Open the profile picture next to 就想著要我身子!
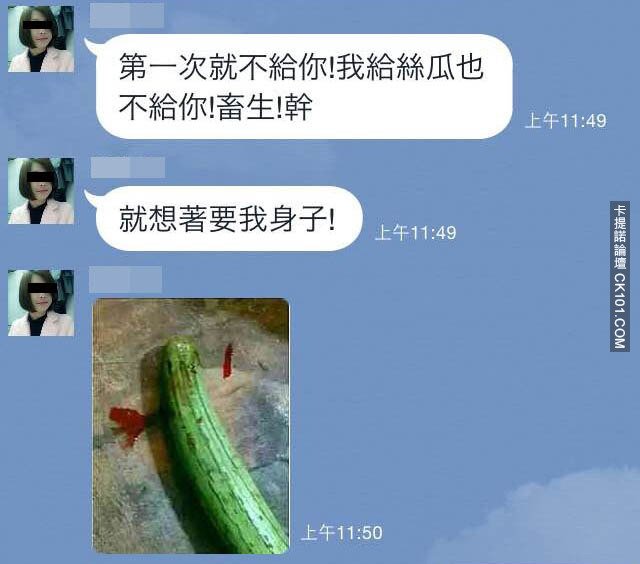 (x=41, y=191)
